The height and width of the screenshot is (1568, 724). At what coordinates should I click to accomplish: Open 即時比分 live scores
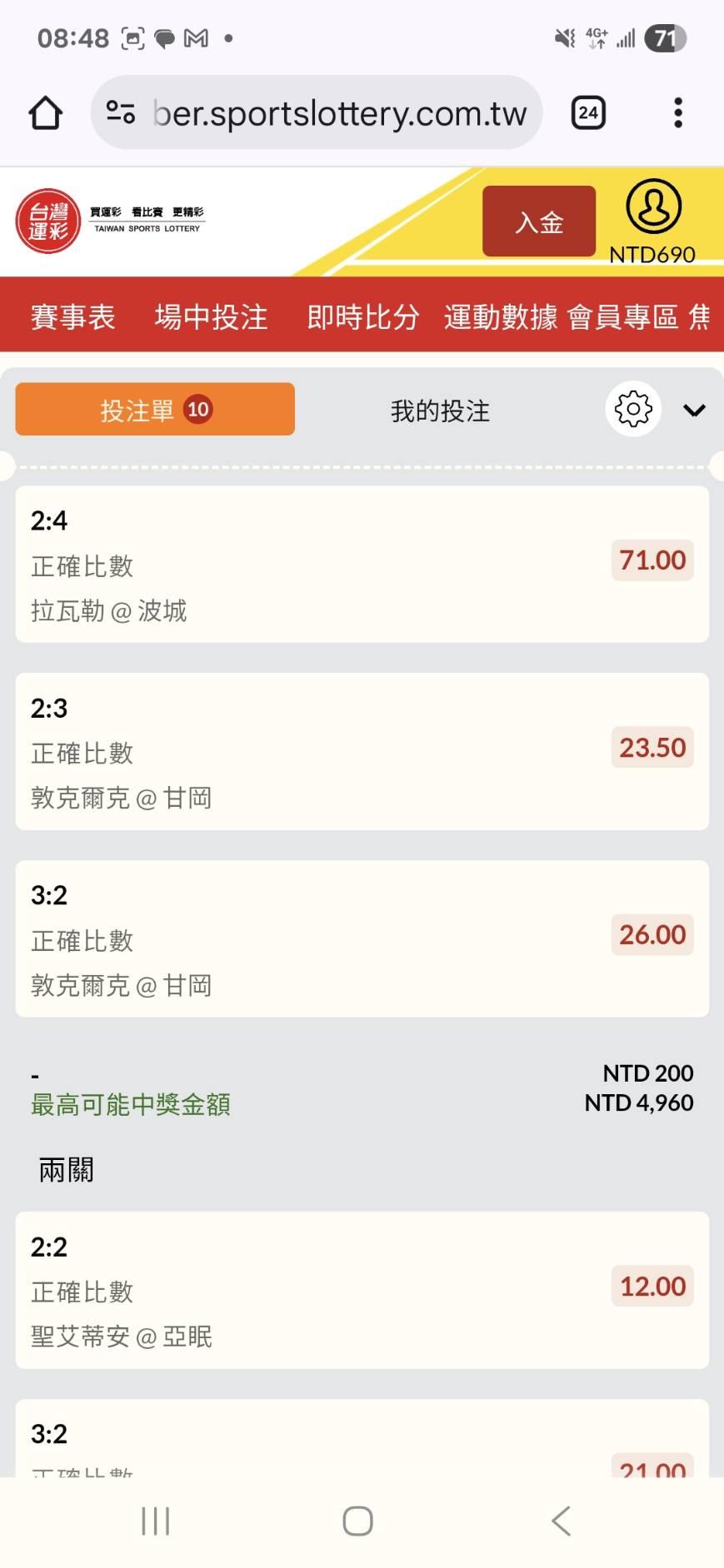(x=363, y=316)
